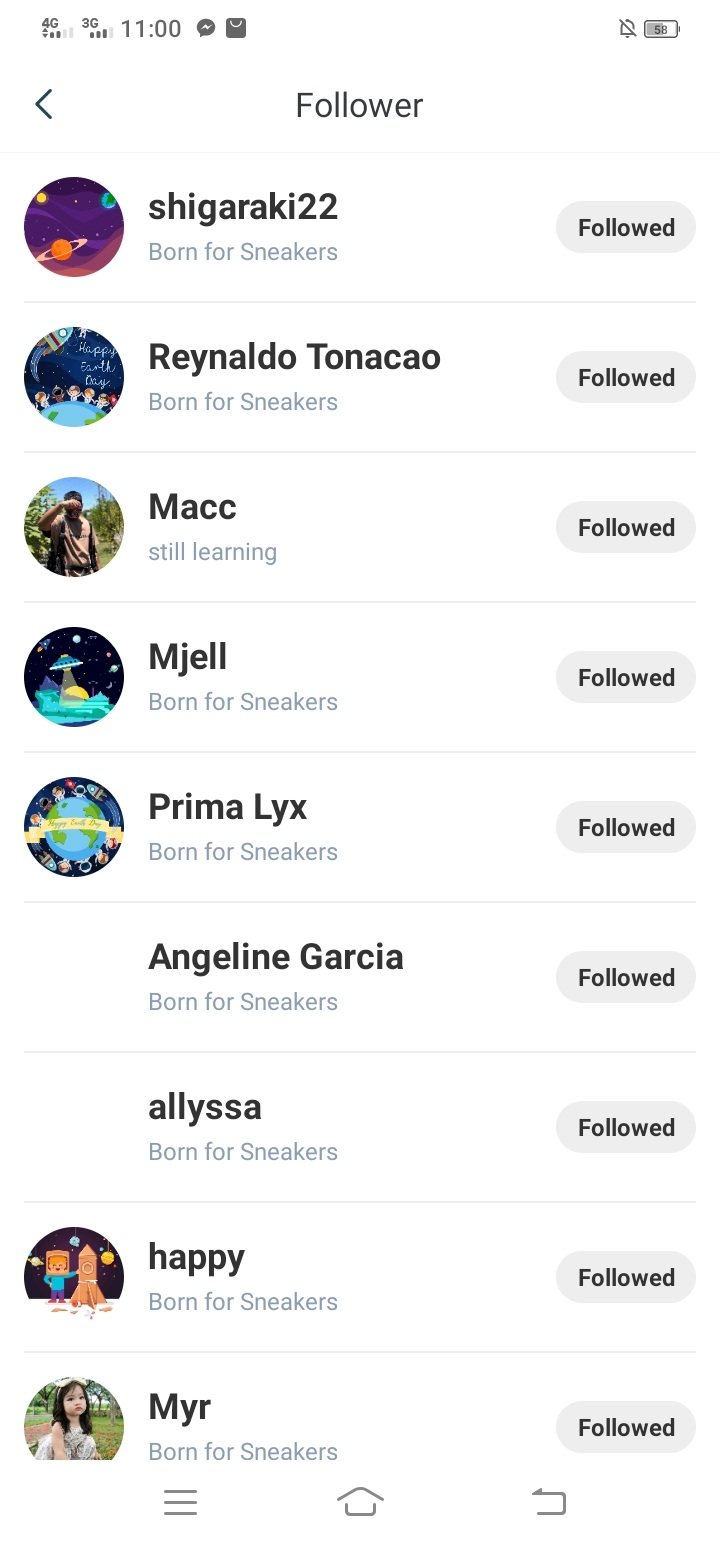This screenshot has height=1544, width=720.
Task: Open the recent apps menu button
Action: tap(180, 1502)
